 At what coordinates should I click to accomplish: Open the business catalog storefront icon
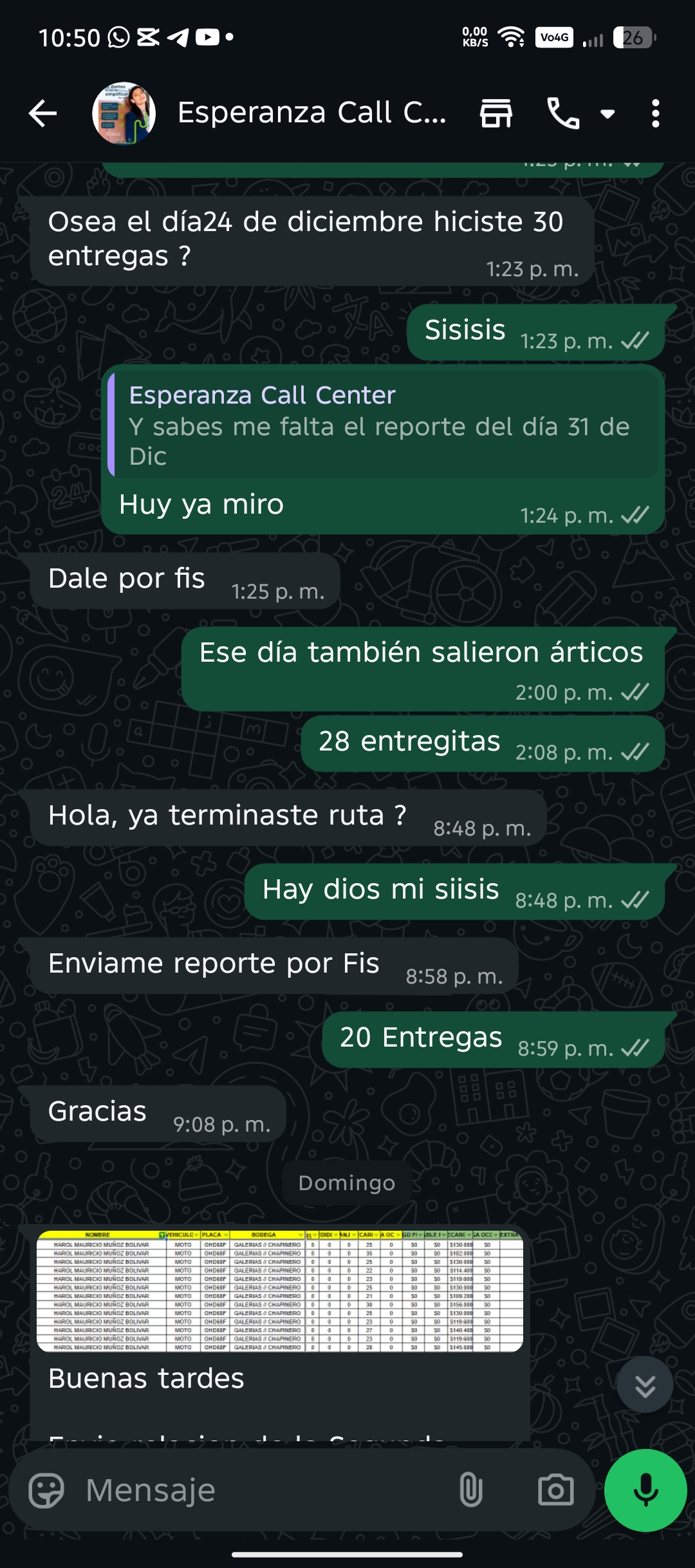tap(496, 114)
